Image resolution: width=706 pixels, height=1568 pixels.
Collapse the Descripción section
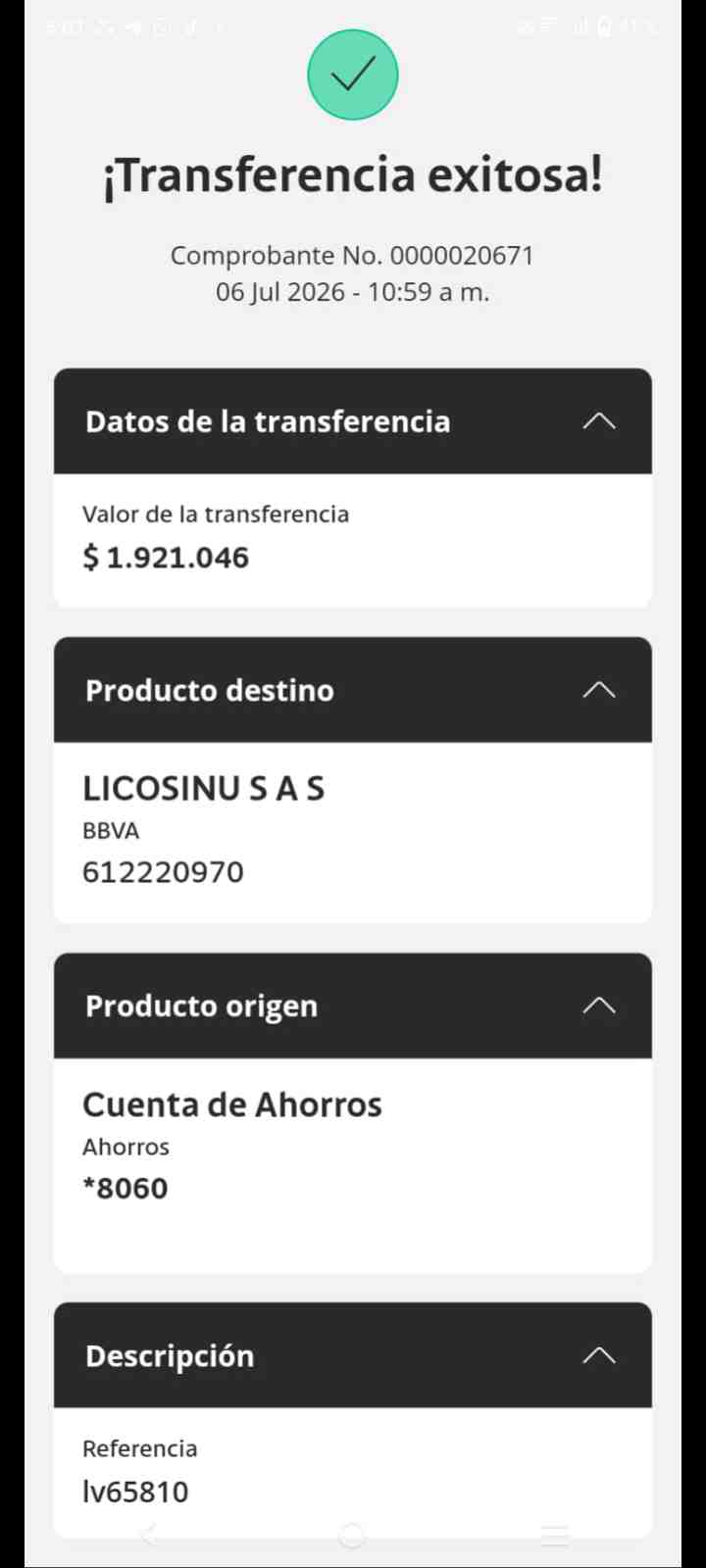tap(599, 1355)
